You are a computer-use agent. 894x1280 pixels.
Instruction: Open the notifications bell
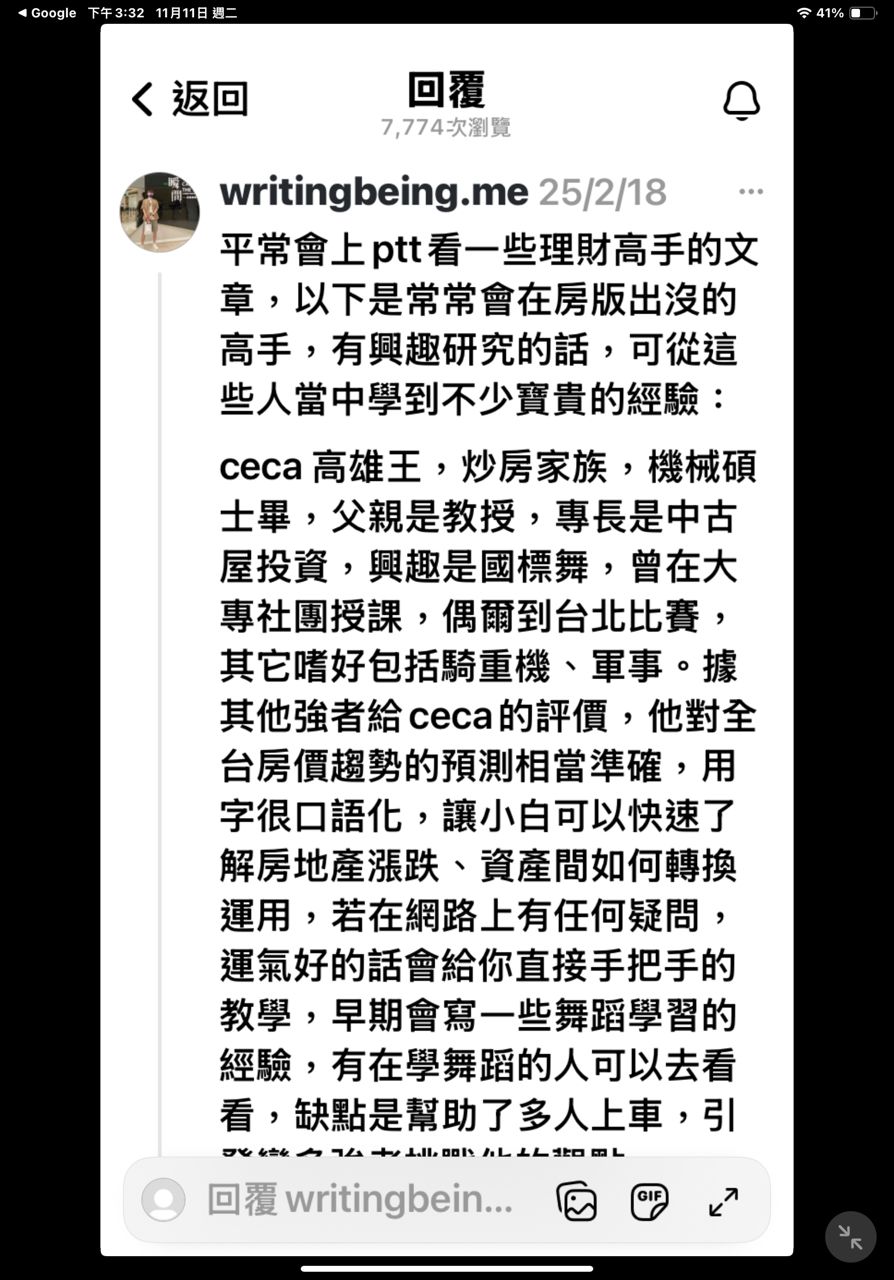(x=741, y=100)
